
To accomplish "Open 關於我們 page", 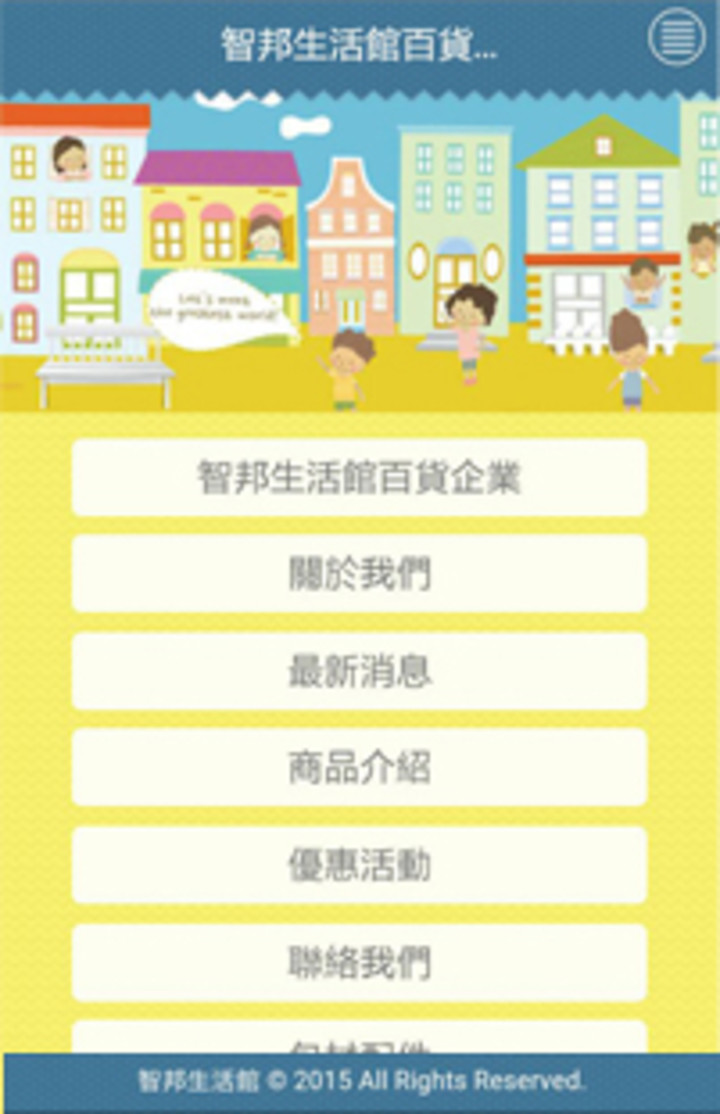I will [359, 574].
